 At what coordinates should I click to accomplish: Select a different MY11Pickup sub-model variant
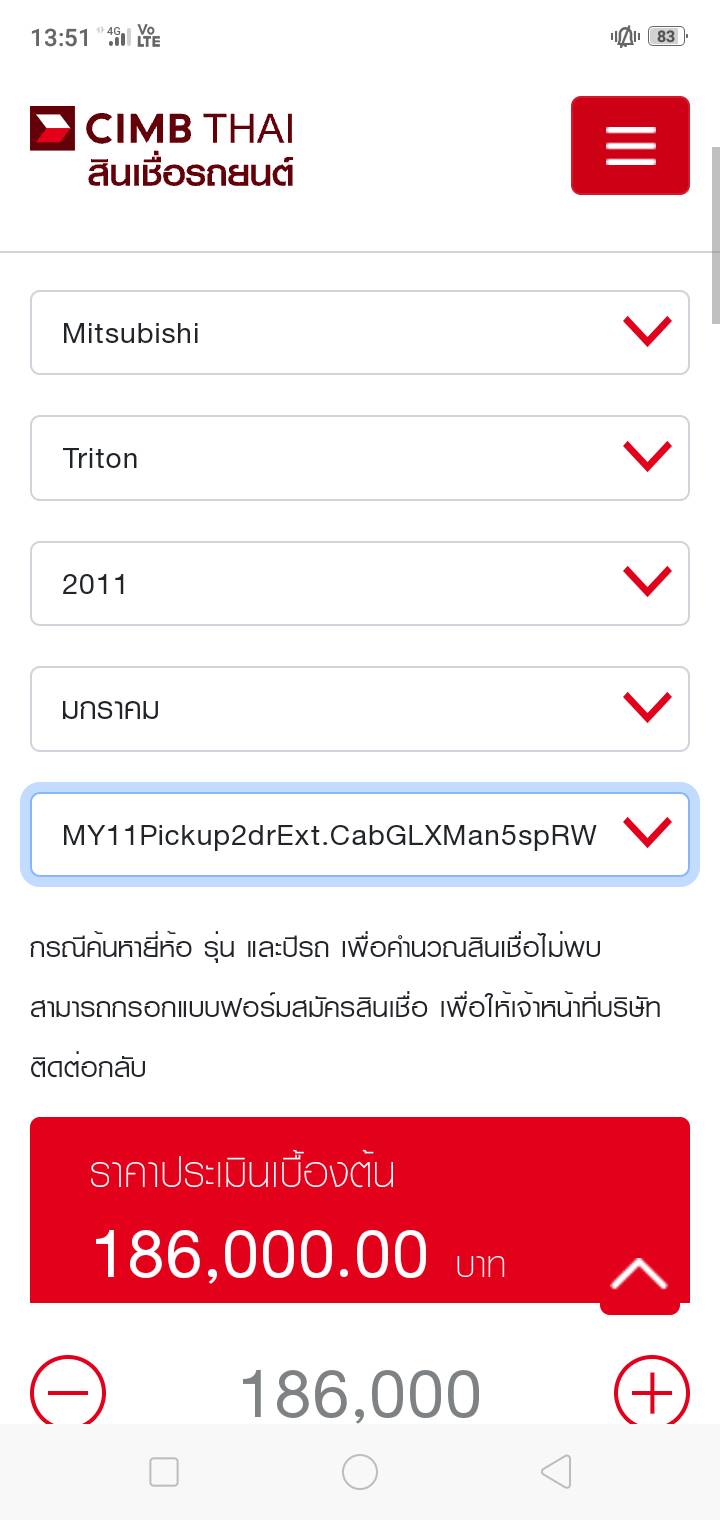(360, 835)
